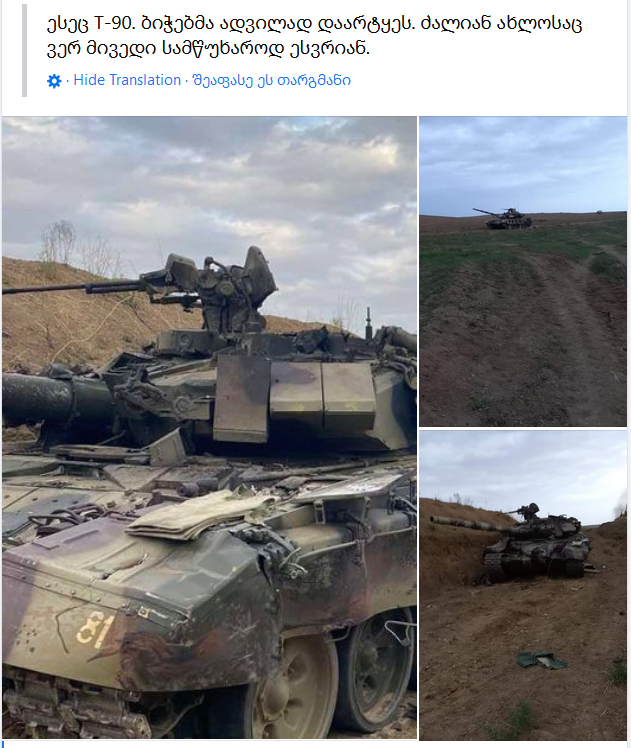This screenshot has width=631, height=748.
Task: Open the photo of distant tank on field
Action: (x=523, y=271)
